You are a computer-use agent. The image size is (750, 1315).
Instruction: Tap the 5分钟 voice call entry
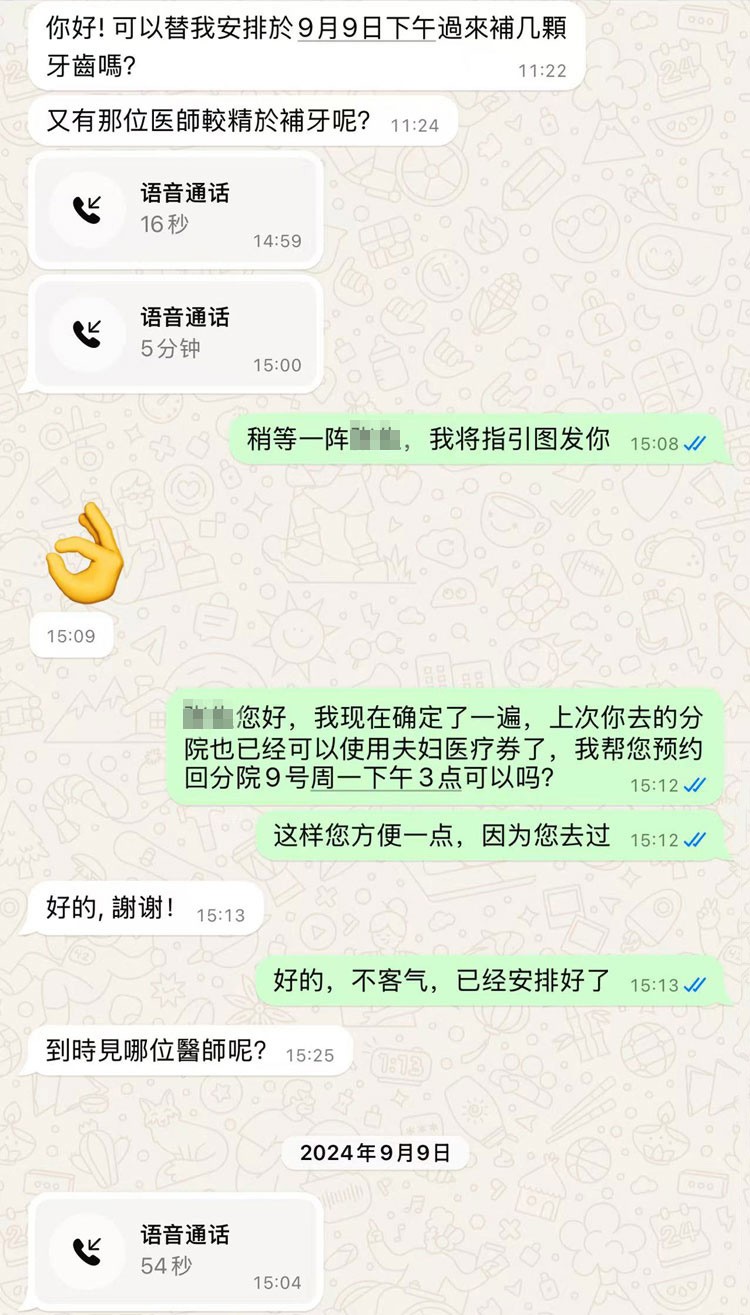click(x=175, y=334)
